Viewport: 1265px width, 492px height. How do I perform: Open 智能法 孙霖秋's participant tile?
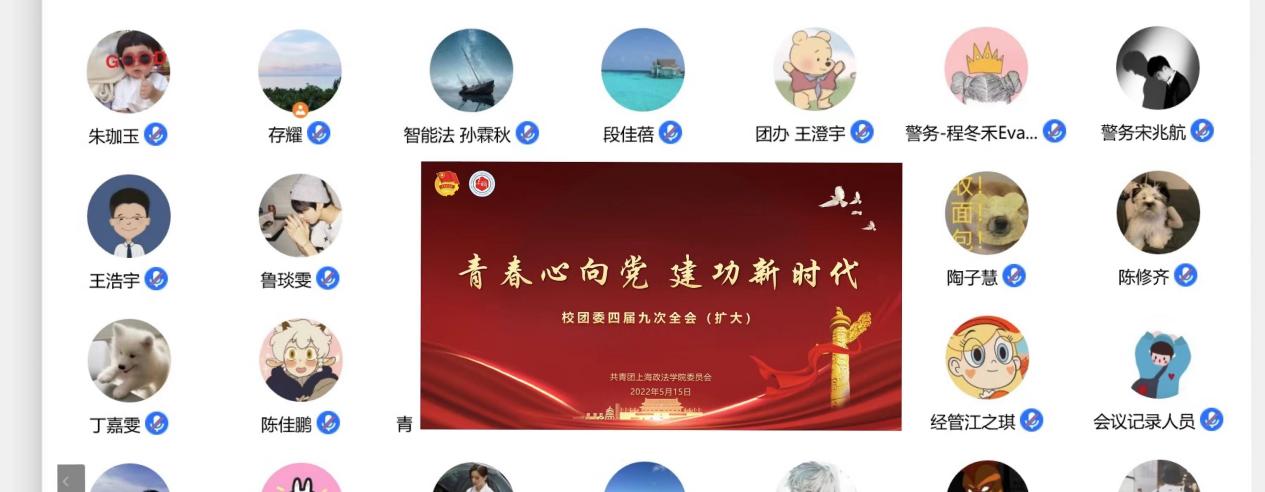(471, 71)
